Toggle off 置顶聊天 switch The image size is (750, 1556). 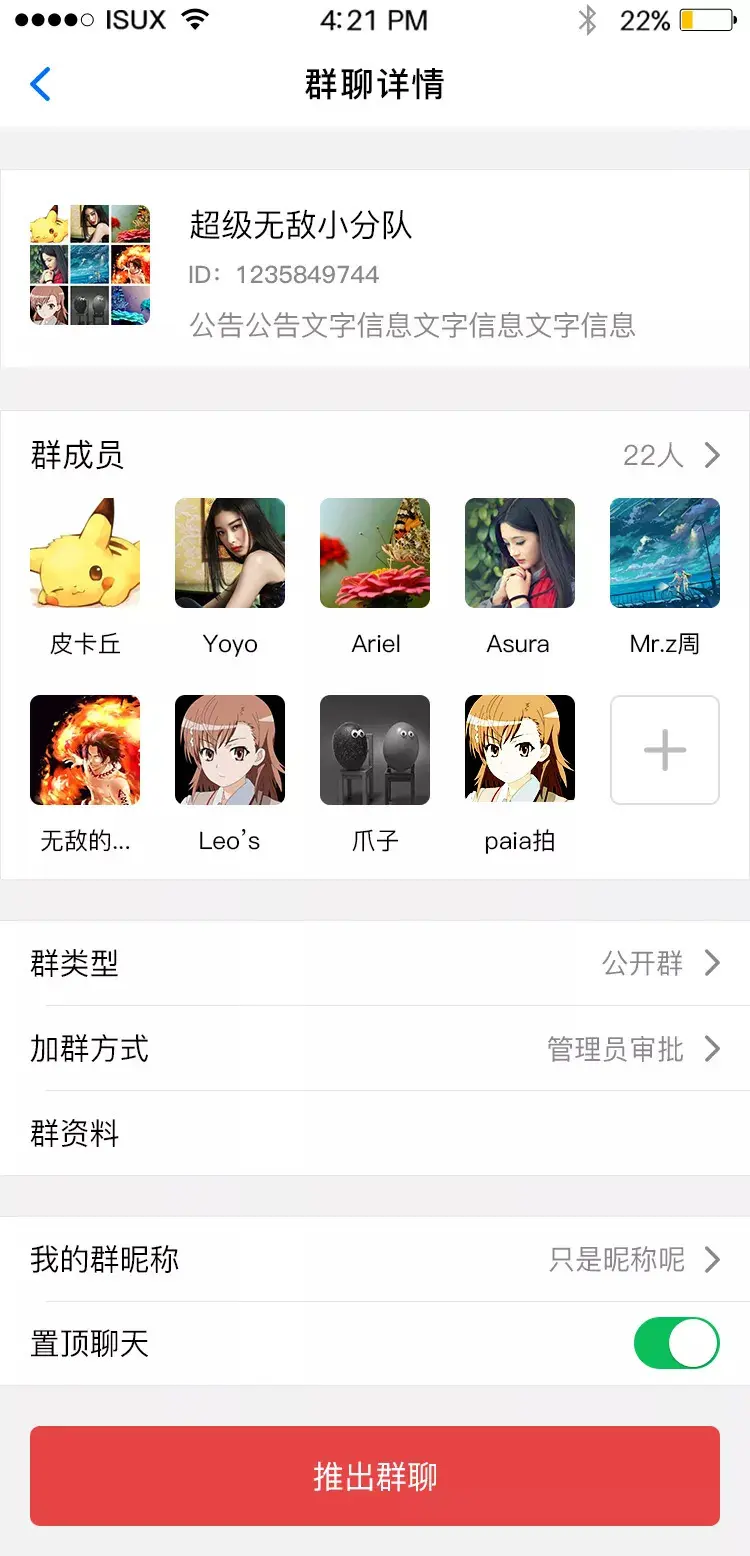tap(676, 1343)
